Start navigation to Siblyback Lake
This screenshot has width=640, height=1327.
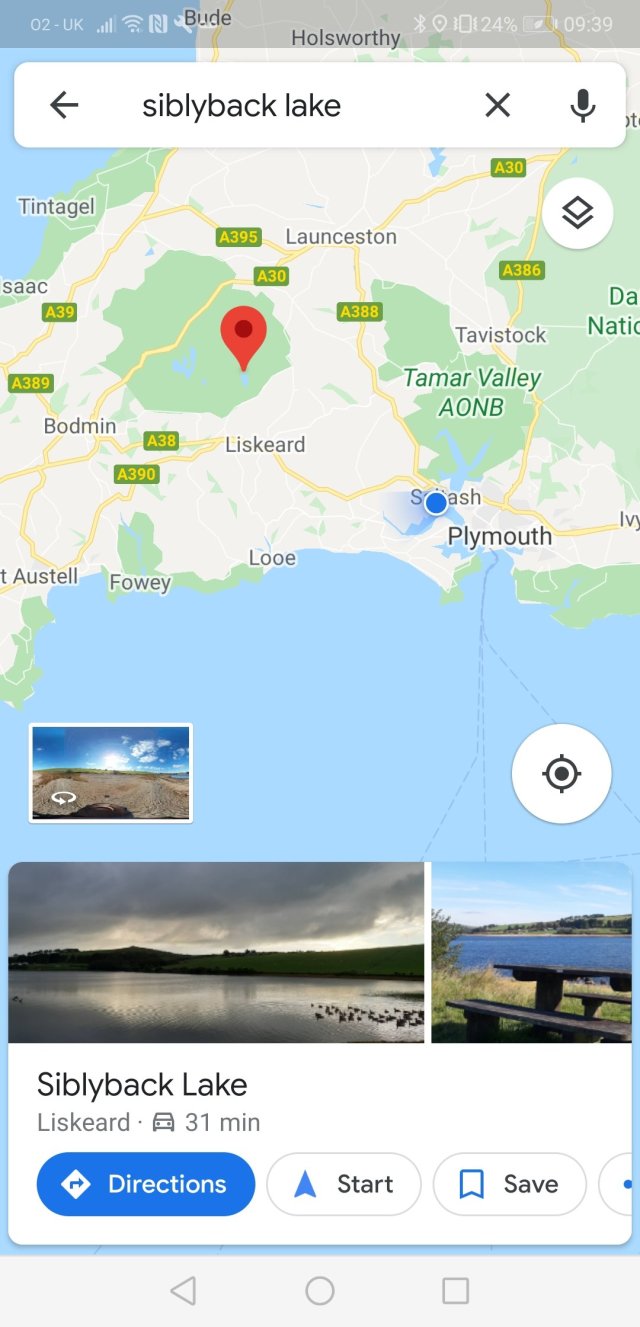click(344, 1184)
